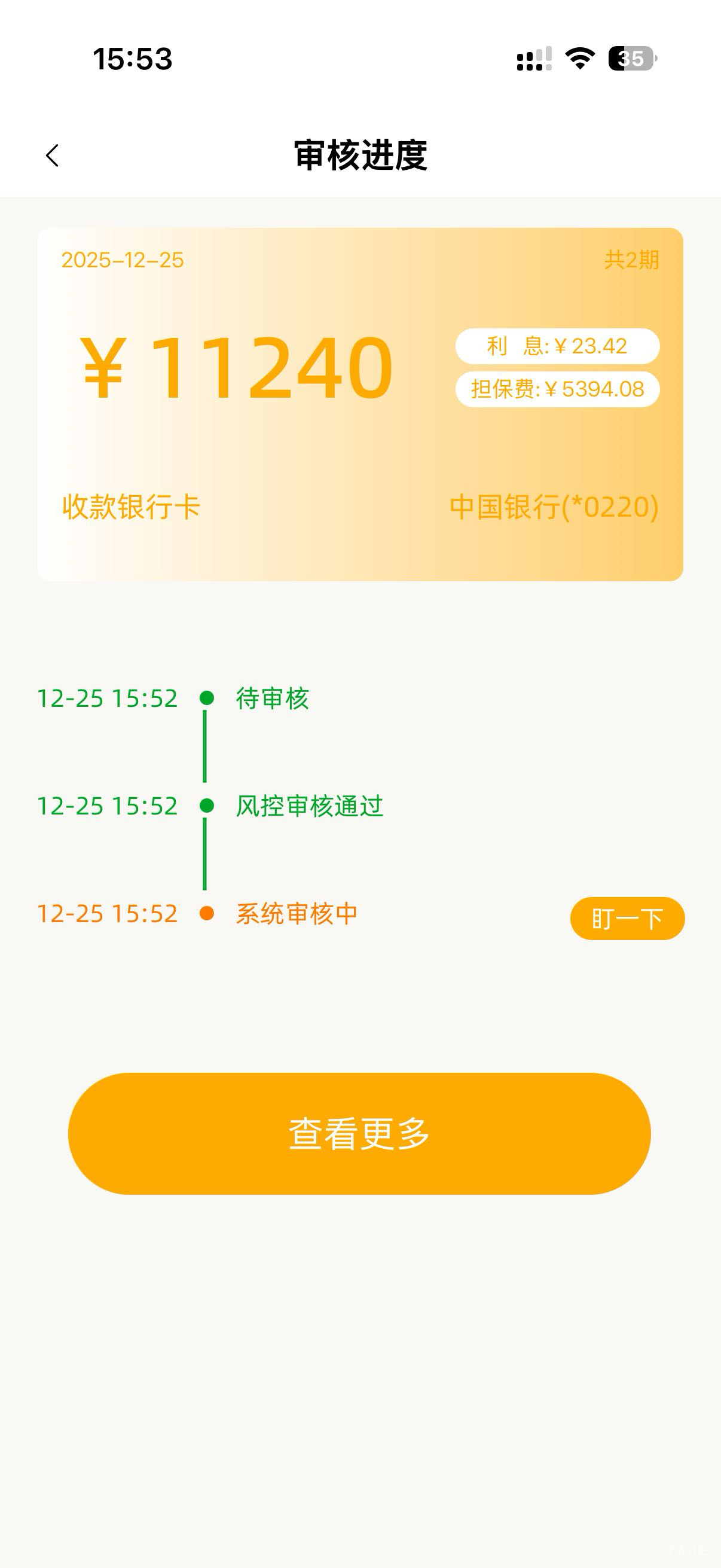This screenshot has height=1568, width=721.
Task: Tap the 盯一下 button beside 系统审核中
Action: pos(627,918)
